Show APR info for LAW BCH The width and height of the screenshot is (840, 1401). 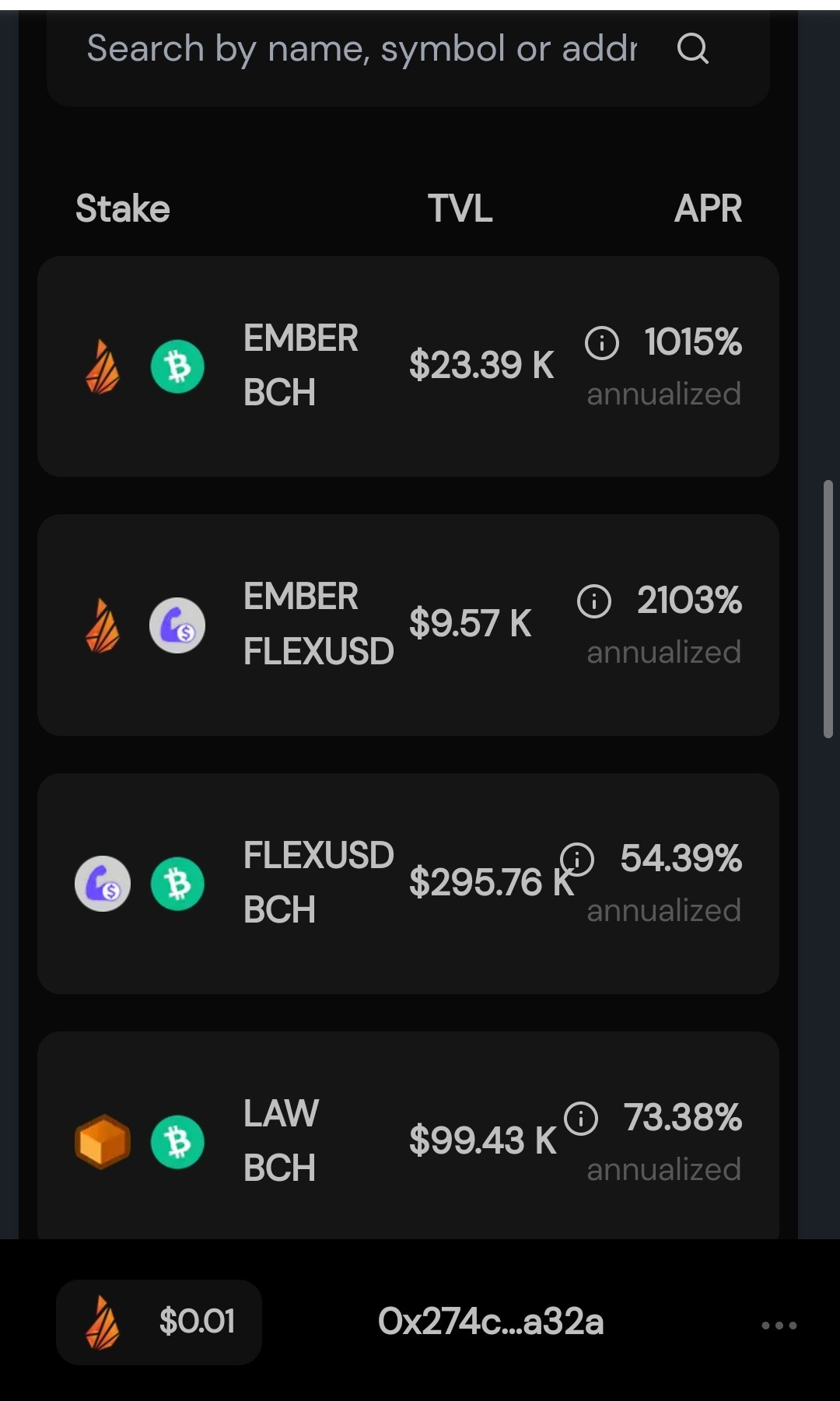pyautogui.click(x=581, y=1118)
